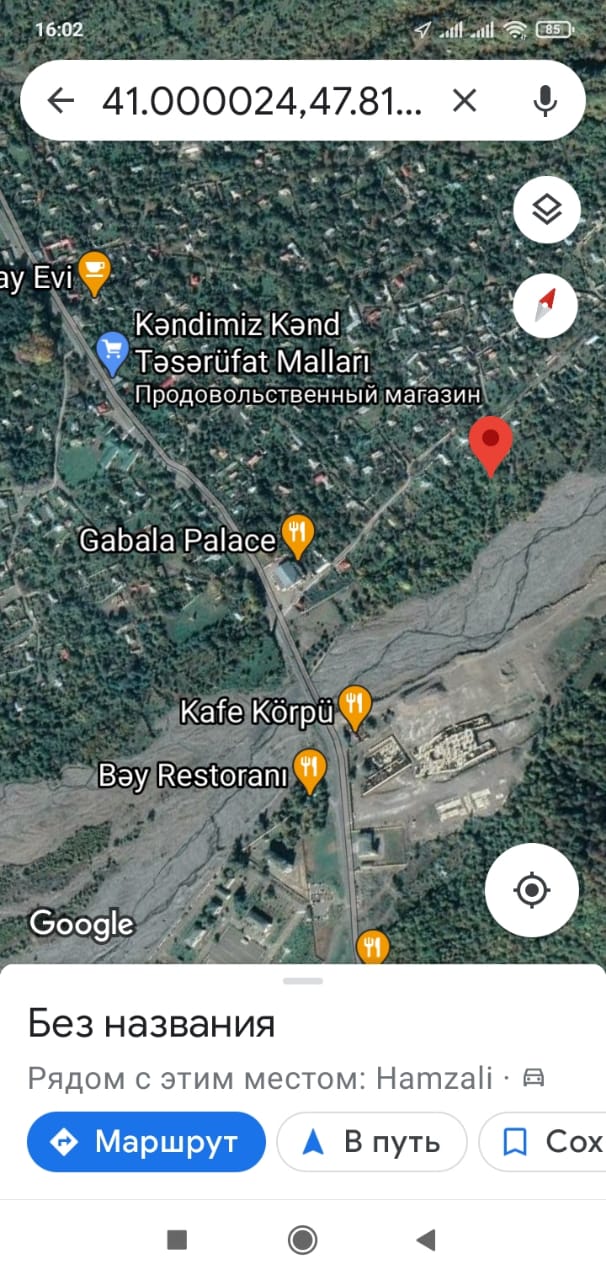Open the map layers selector
Viewport: 606px width, 1280px height.
(547, 210)
